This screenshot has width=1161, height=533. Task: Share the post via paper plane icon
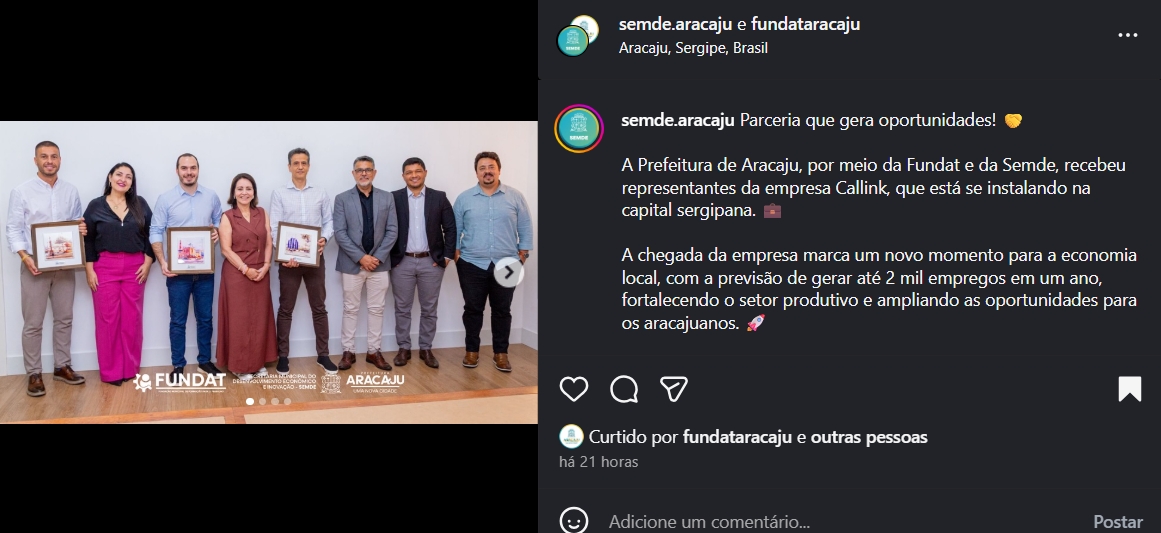pos(674,389)
